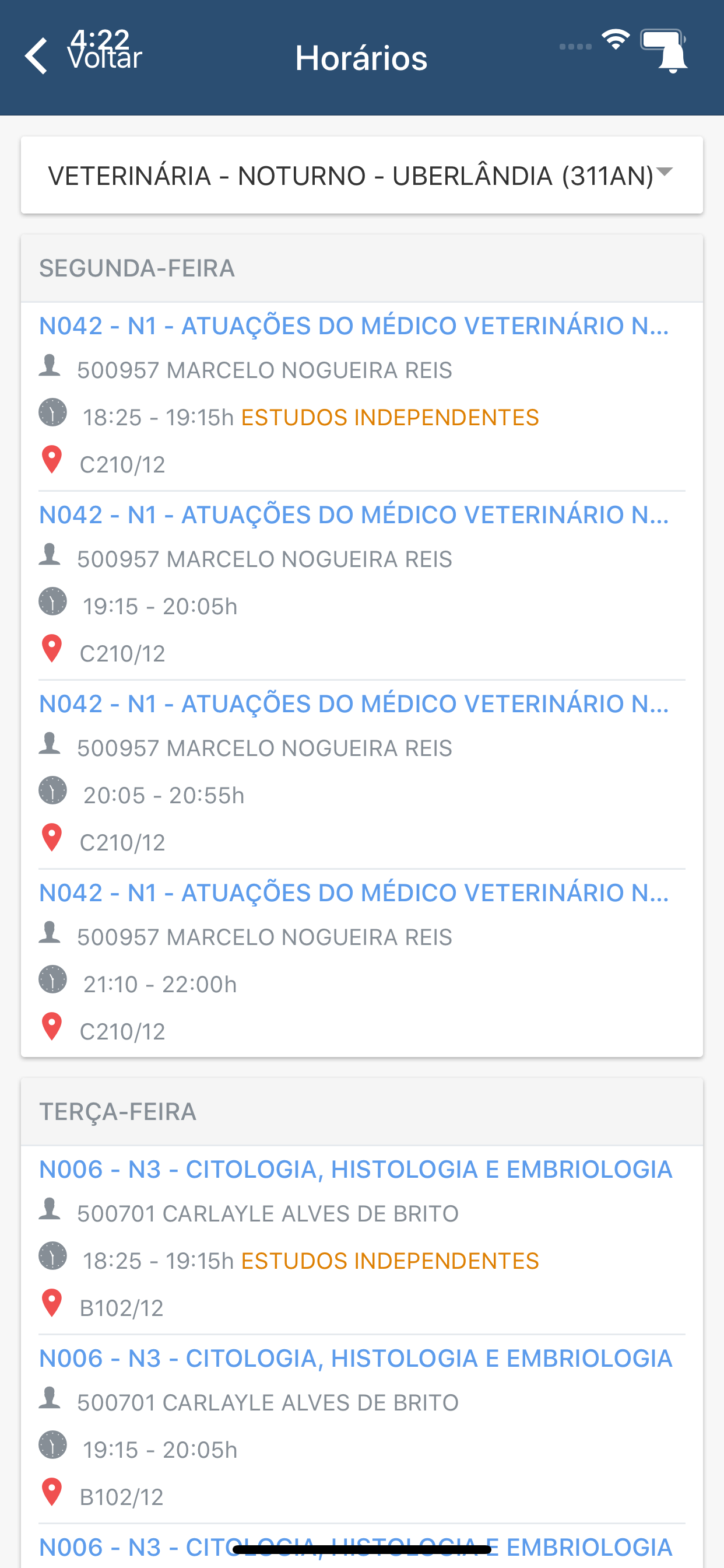This screenshot has height=1568, width=724.
Task: Open the notifications bell
Action: pyautogui.click(x=672, y=57)
